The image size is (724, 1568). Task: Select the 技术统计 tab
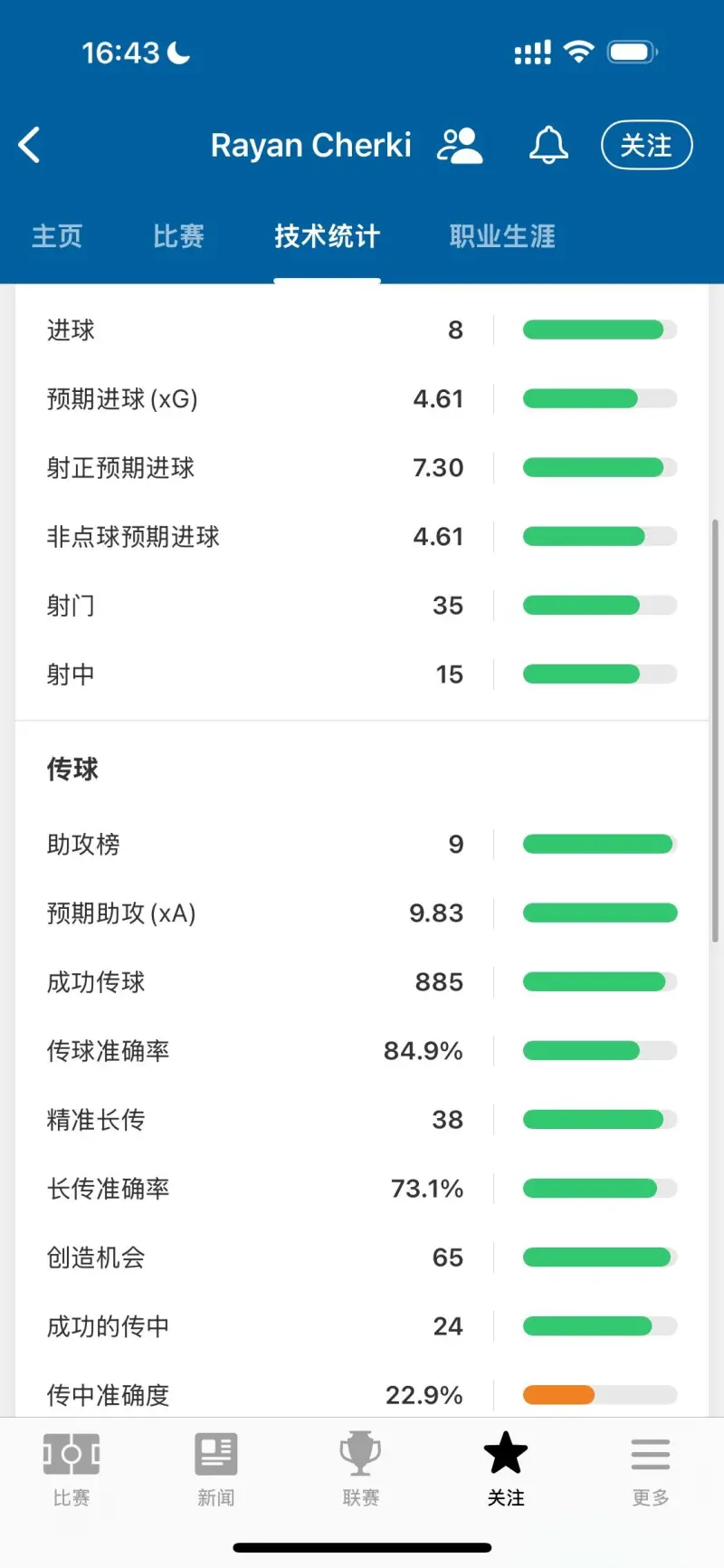(327, 236)
